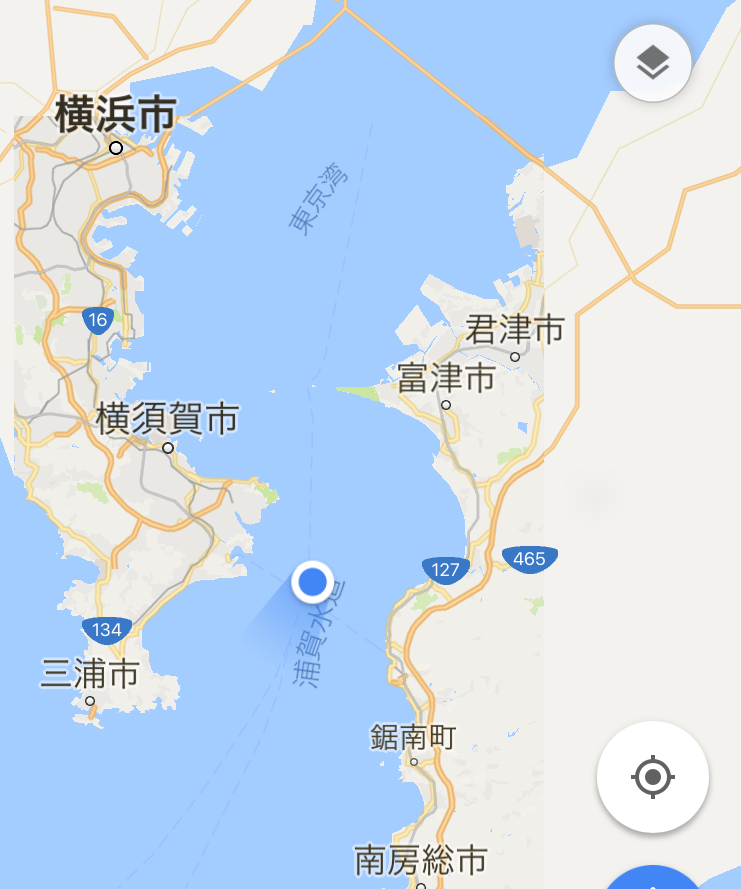Select the 横須賀市 city label

click(x=167, y=420)
